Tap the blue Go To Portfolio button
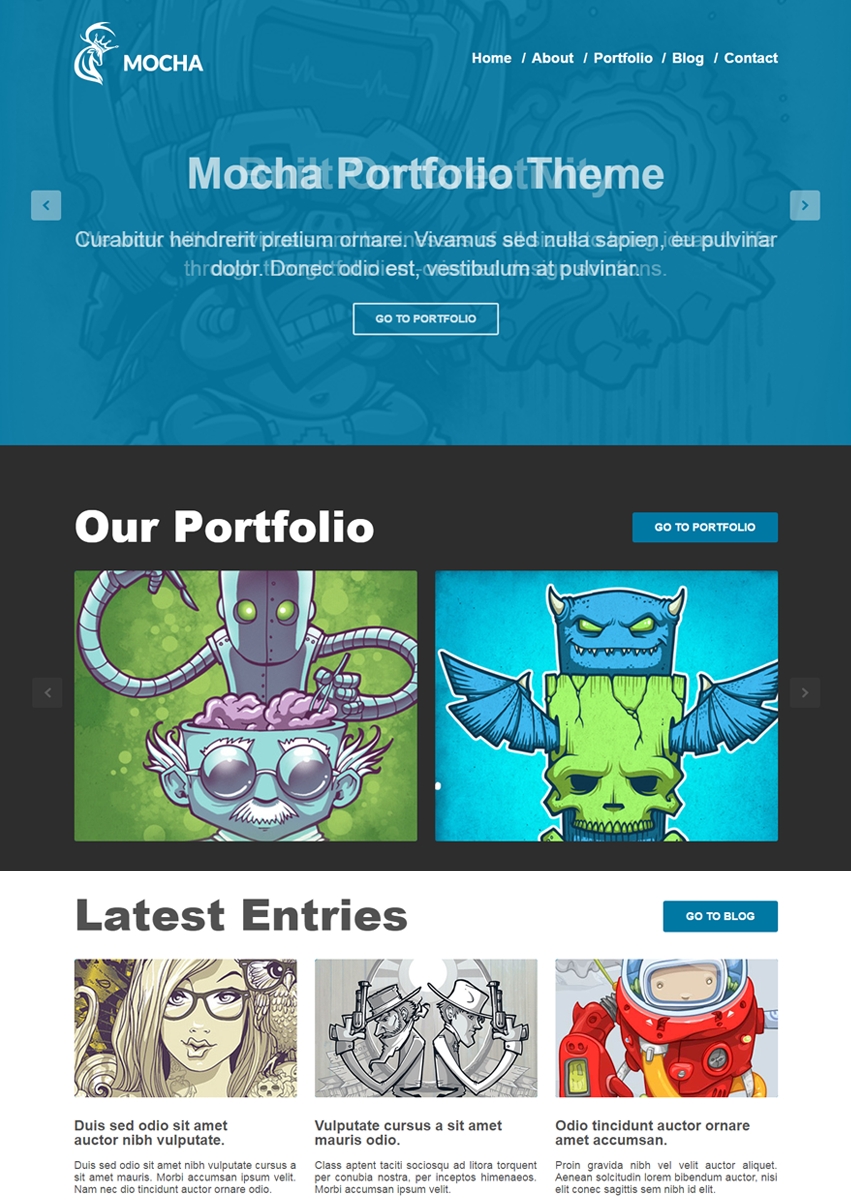Viewport: 851px width, 1200px height. [705, 527]
